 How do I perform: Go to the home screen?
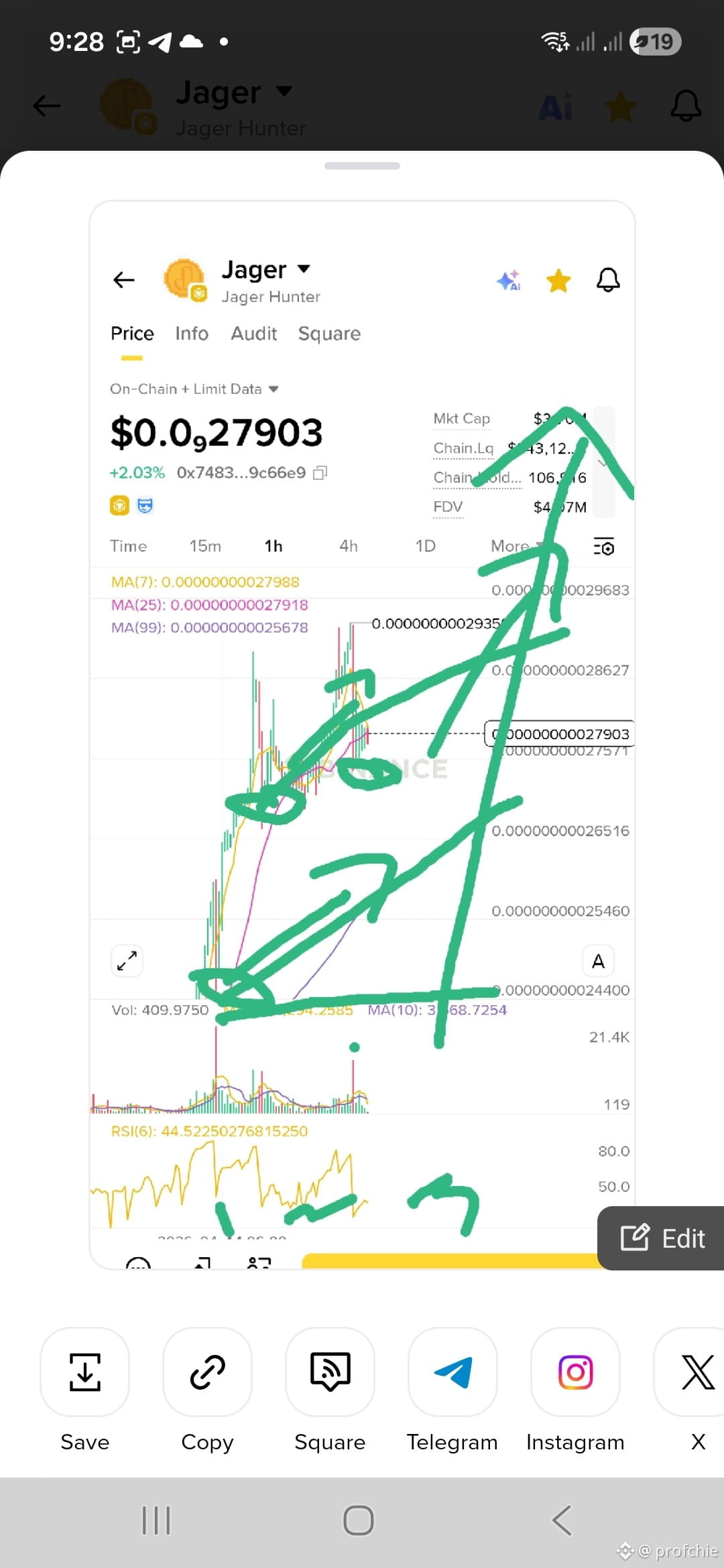[x=359, y=1520]
